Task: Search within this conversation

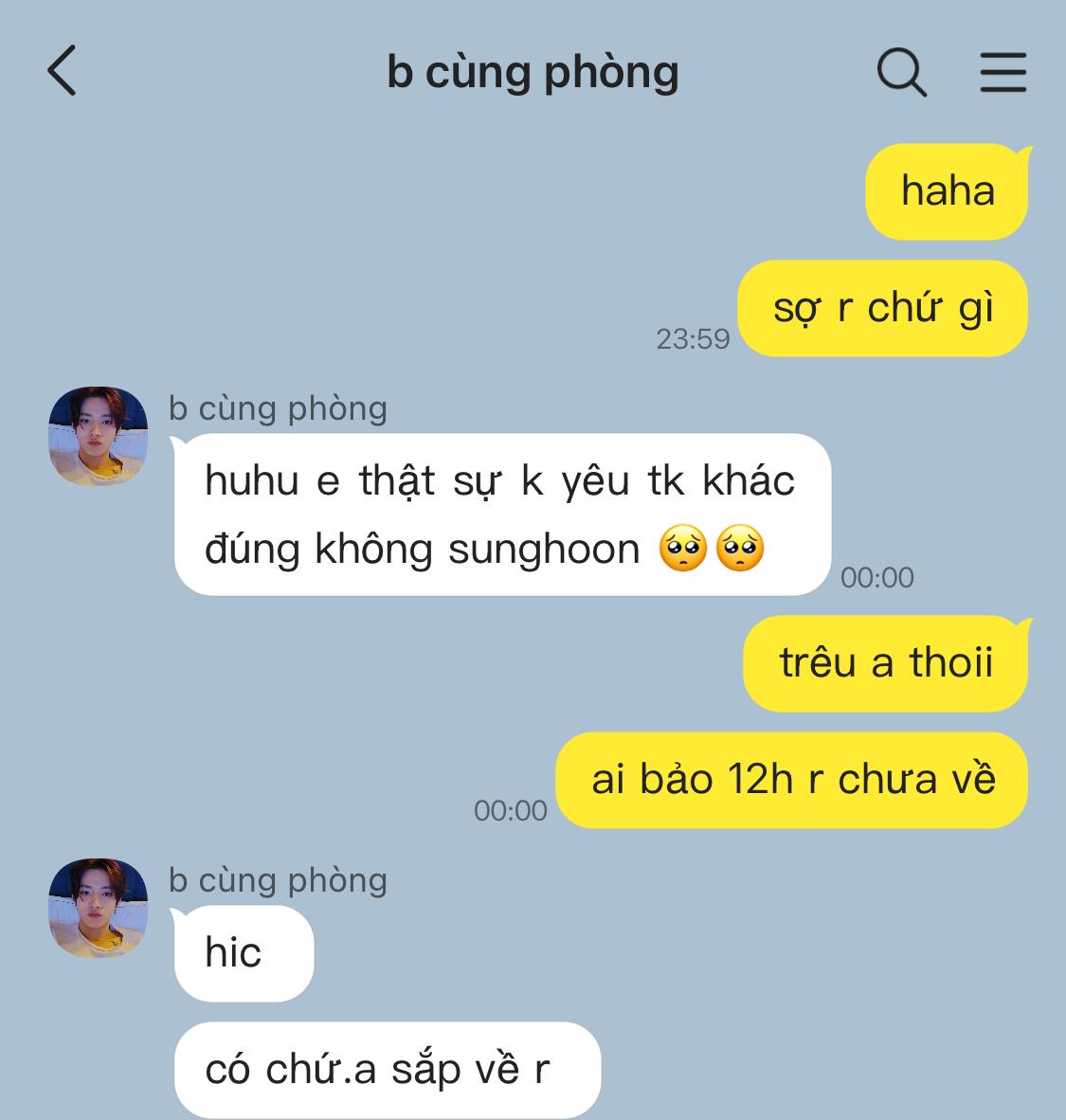Action: pos(900,72)
